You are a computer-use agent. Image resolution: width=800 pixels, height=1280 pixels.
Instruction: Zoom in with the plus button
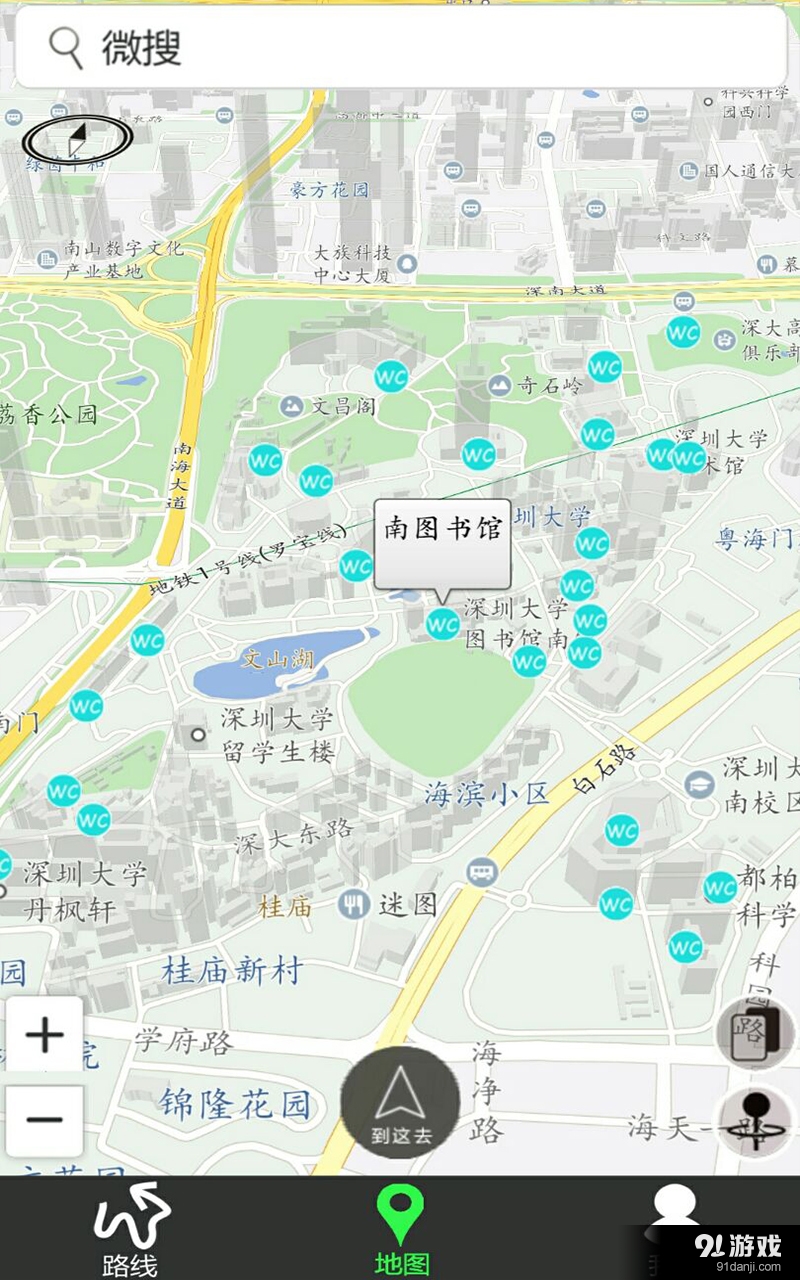pos(44,1035)
